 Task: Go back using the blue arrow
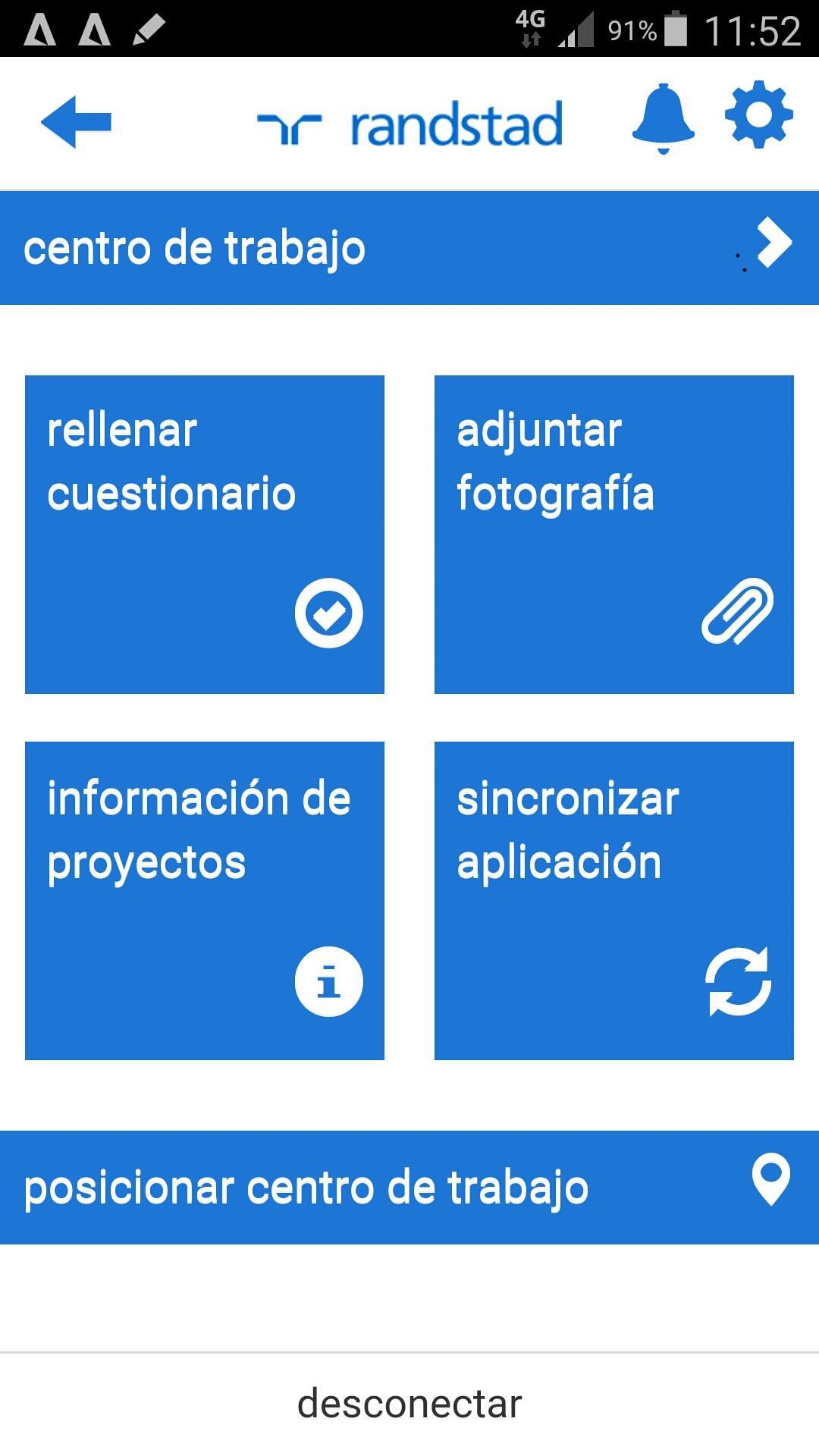click(x=76, y=121)
